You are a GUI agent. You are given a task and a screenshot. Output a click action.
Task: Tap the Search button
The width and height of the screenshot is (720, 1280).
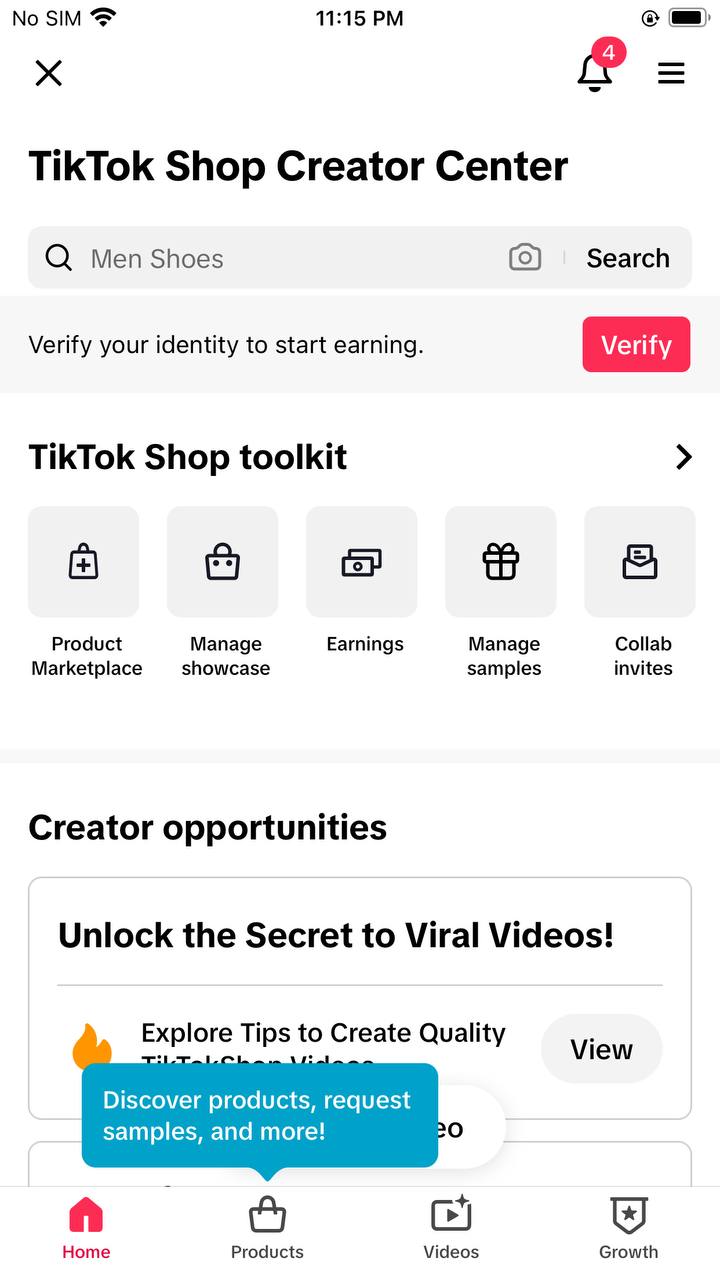coord(628,258)
